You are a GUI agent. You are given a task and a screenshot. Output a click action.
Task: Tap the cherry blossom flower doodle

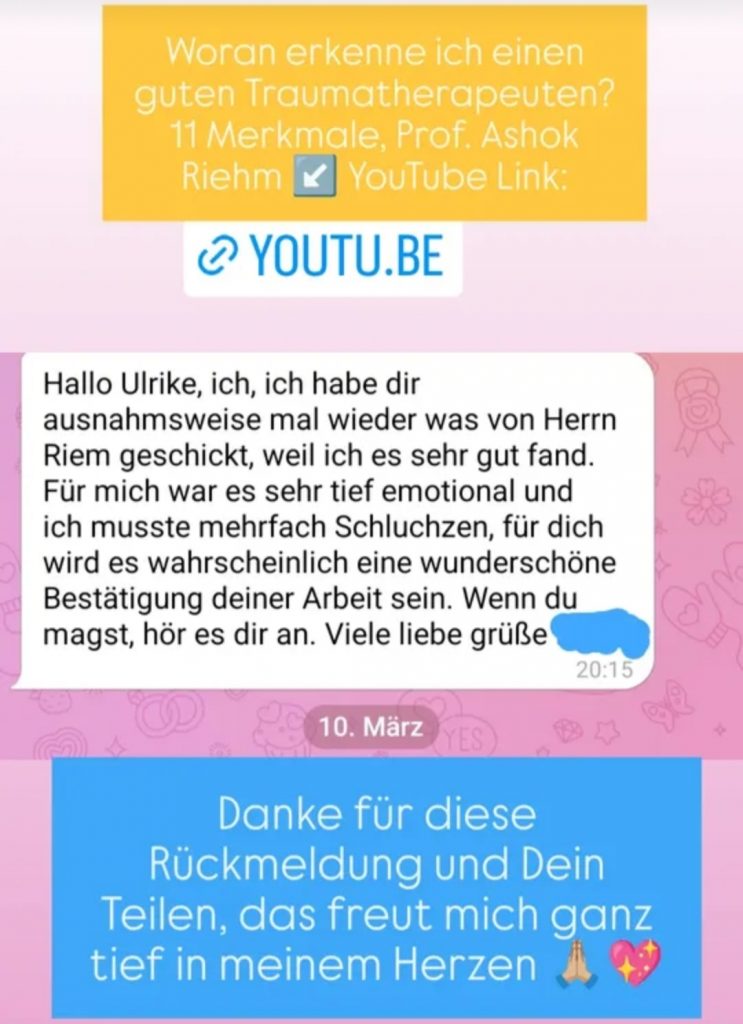click(704, 501)
